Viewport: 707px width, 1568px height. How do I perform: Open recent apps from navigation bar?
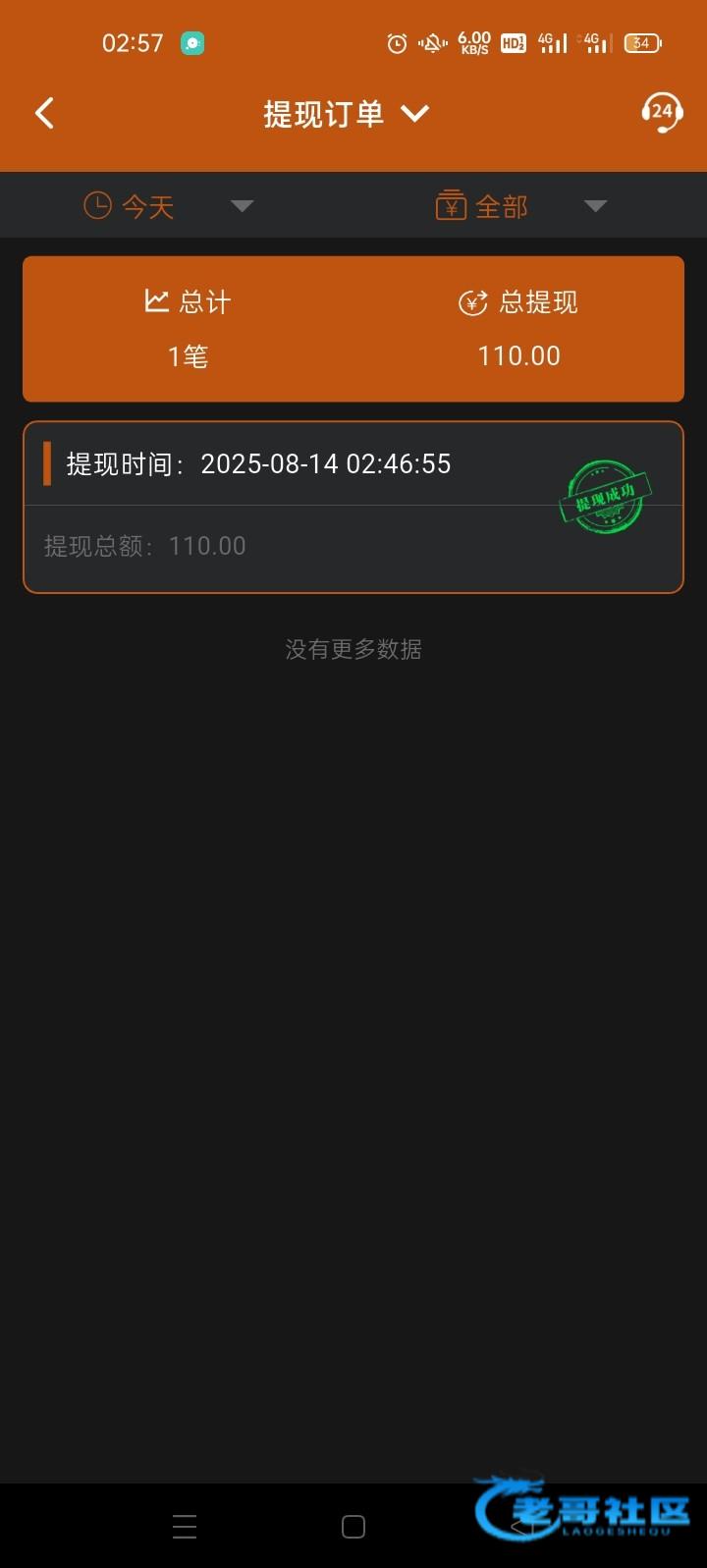tap(185, 1526)
